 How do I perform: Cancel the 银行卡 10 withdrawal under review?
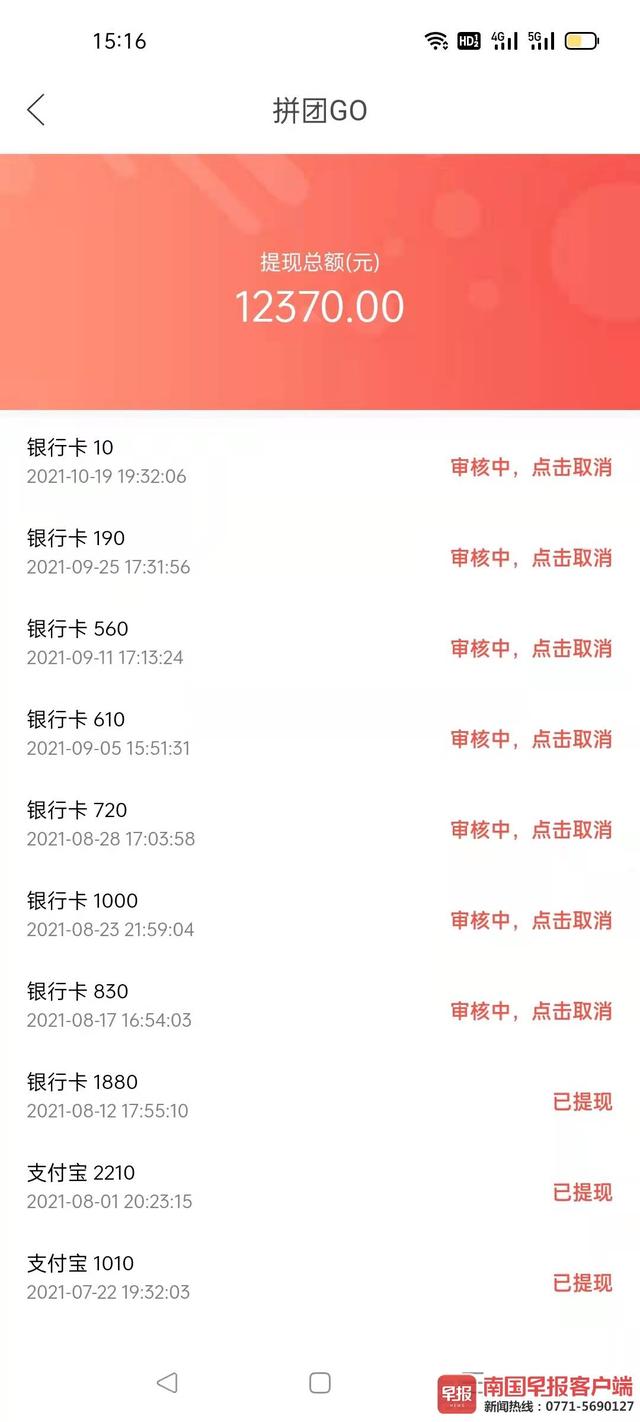click(531, 467)
